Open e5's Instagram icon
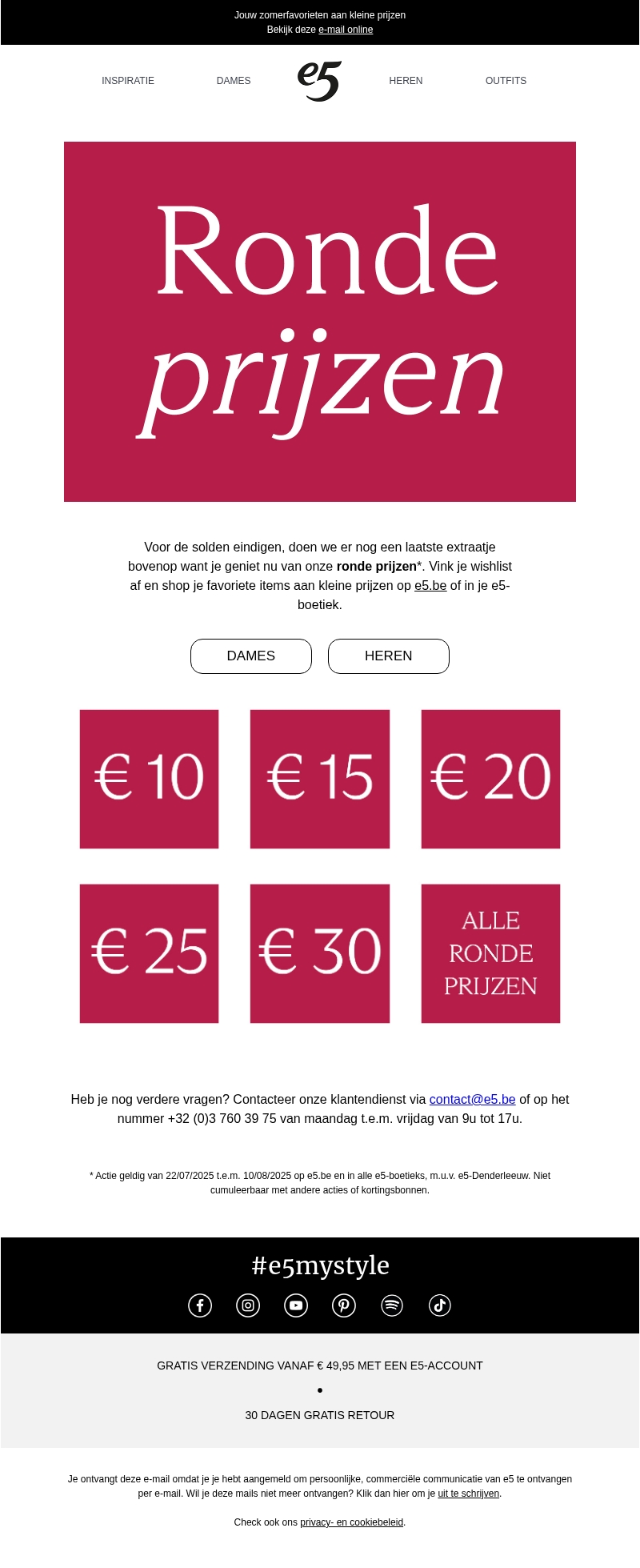640x1568 pixels. [x=248, y=1305]
